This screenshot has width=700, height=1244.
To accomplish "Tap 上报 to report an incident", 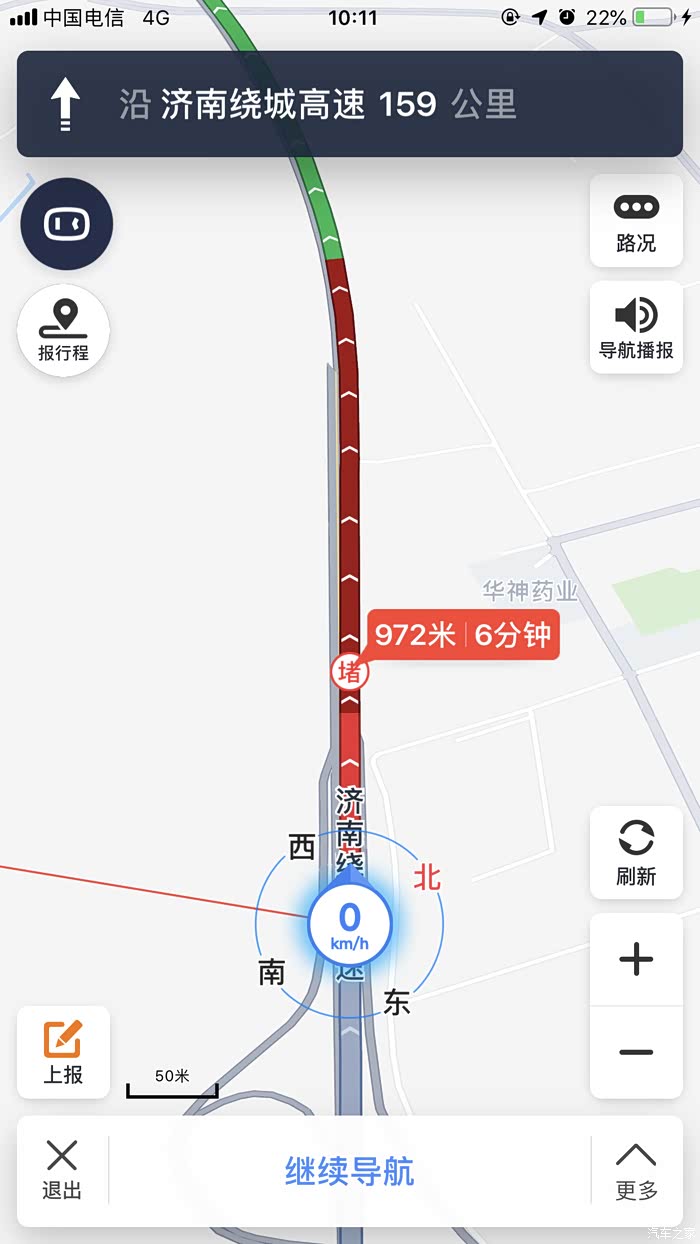I will click(64, 1052).
